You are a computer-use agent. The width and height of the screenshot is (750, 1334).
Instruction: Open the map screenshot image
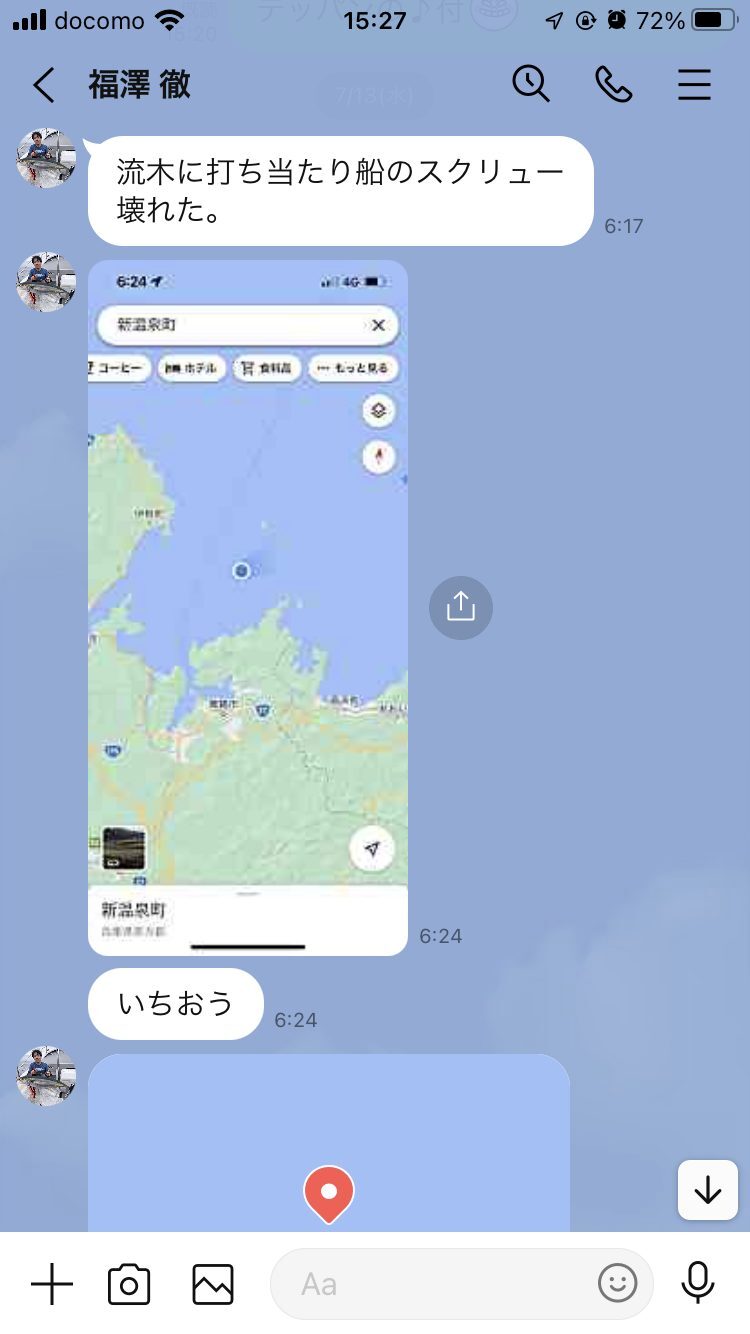(247, 607)
